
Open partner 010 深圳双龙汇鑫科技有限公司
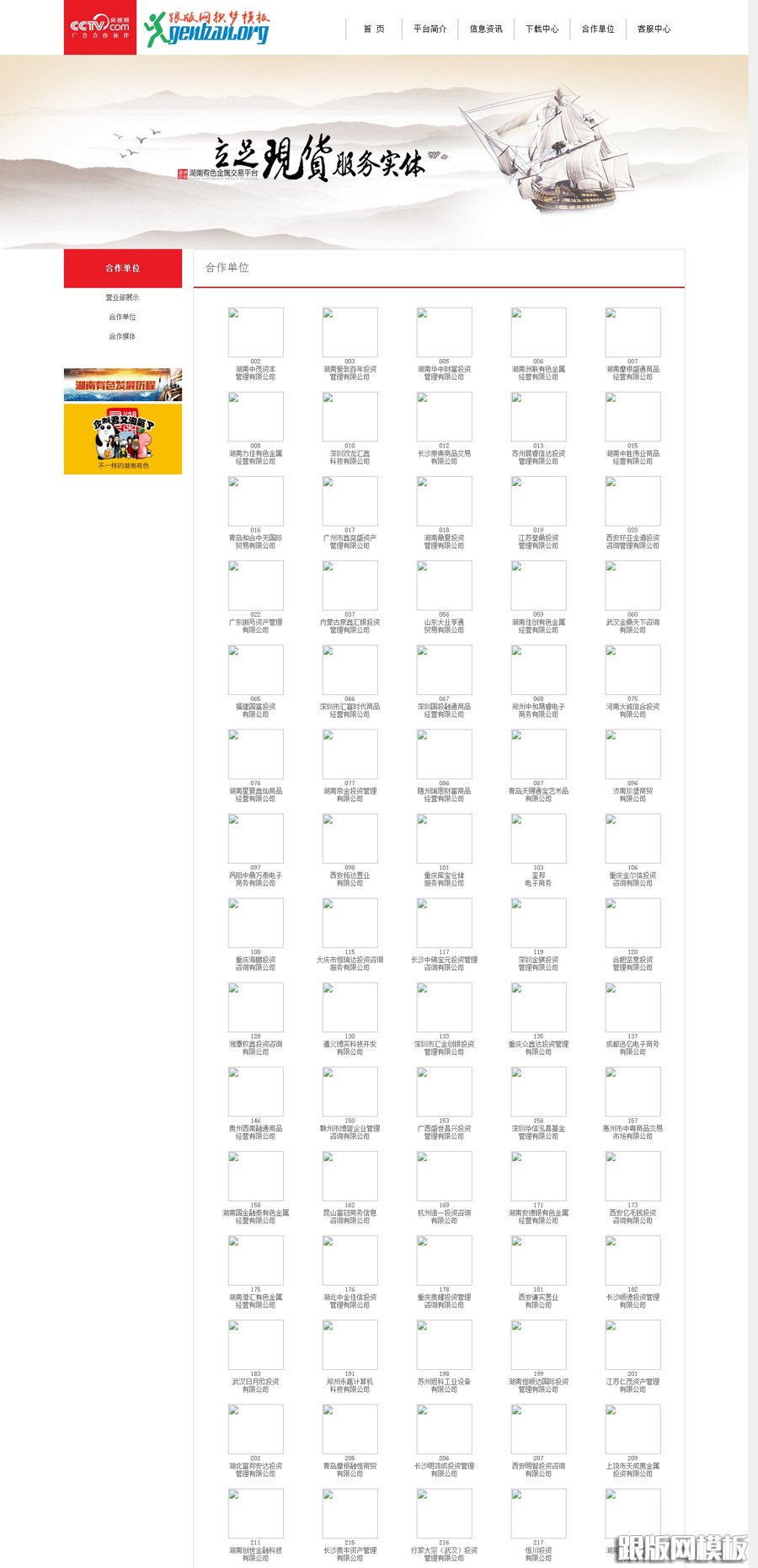(x=350, y=428)
